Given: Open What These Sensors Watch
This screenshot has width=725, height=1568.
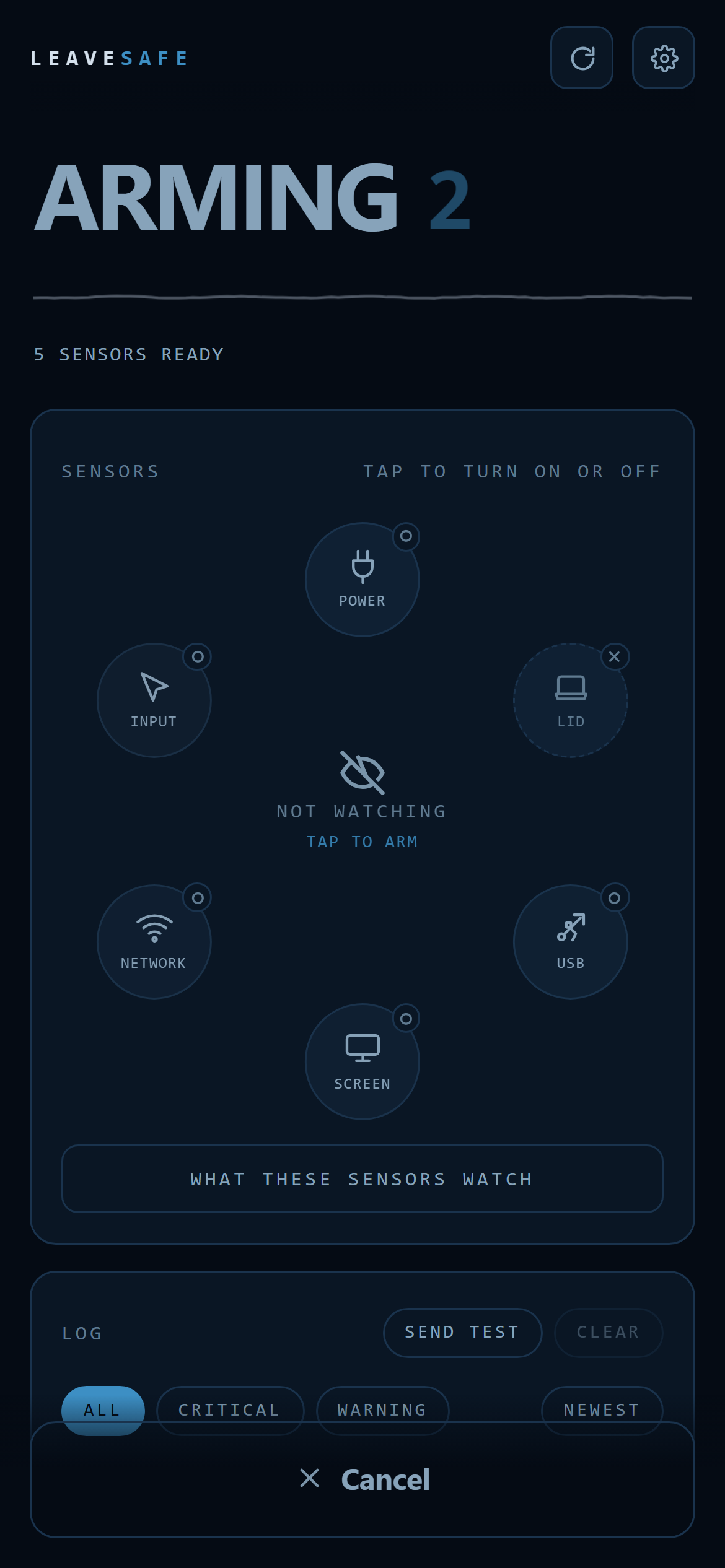Looking at the screenshot, I should click(x=362, y=1179).
